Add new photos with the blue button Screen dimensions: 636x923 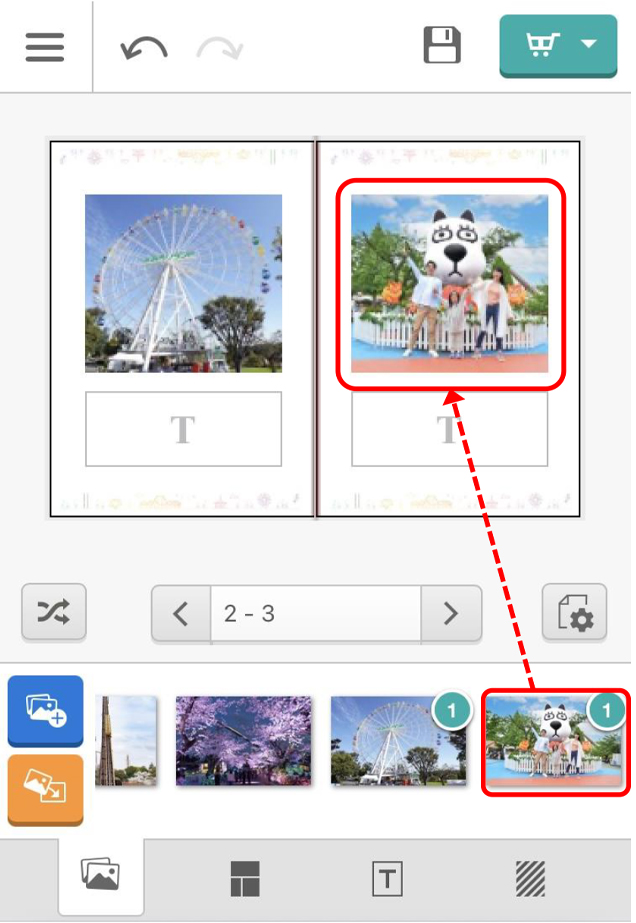(x=45, y=710)
